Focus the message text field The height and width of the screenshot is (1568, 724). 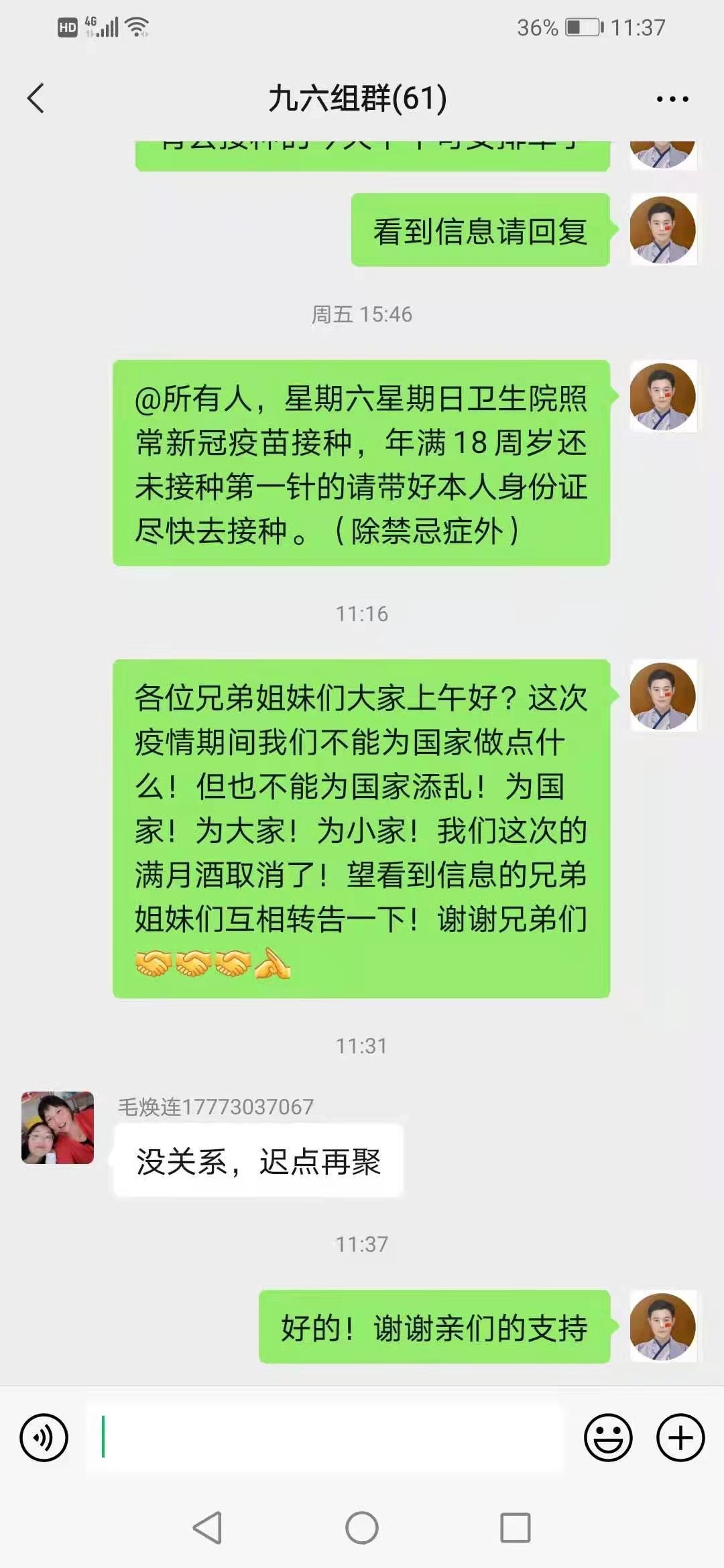coord(325,1437)
